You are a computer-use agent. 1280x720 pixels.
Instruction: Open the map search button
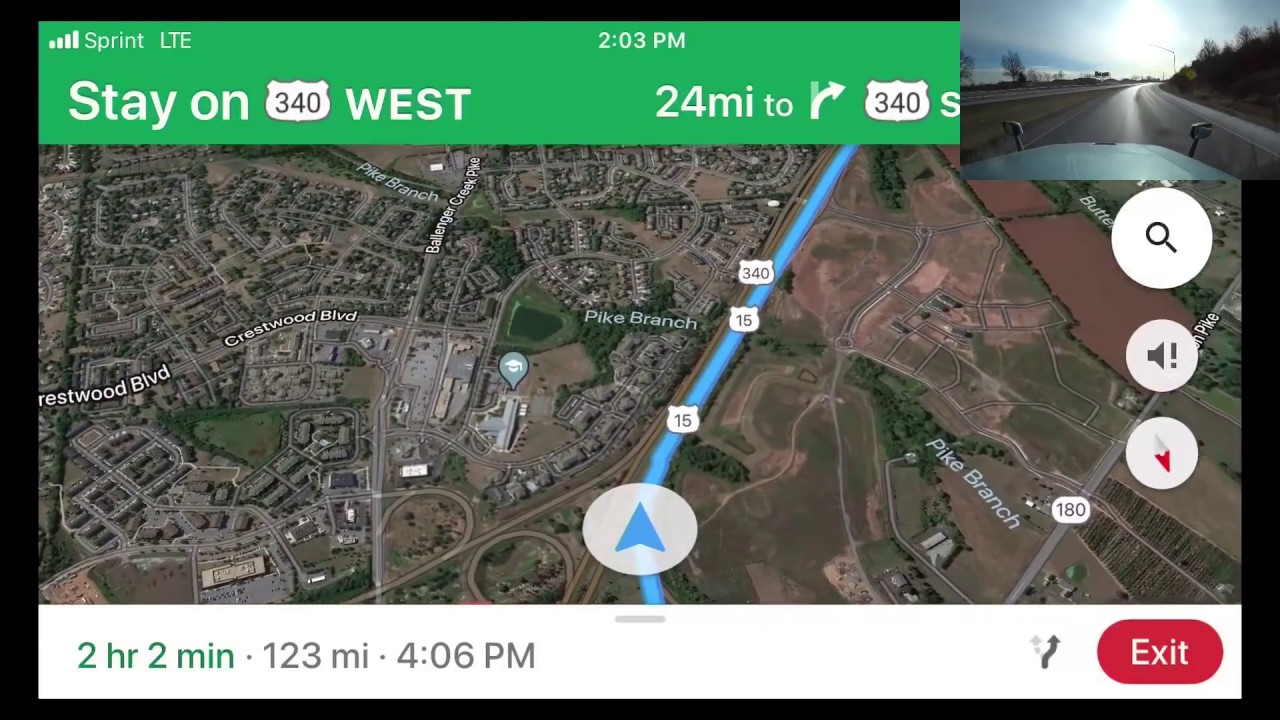1161,238
